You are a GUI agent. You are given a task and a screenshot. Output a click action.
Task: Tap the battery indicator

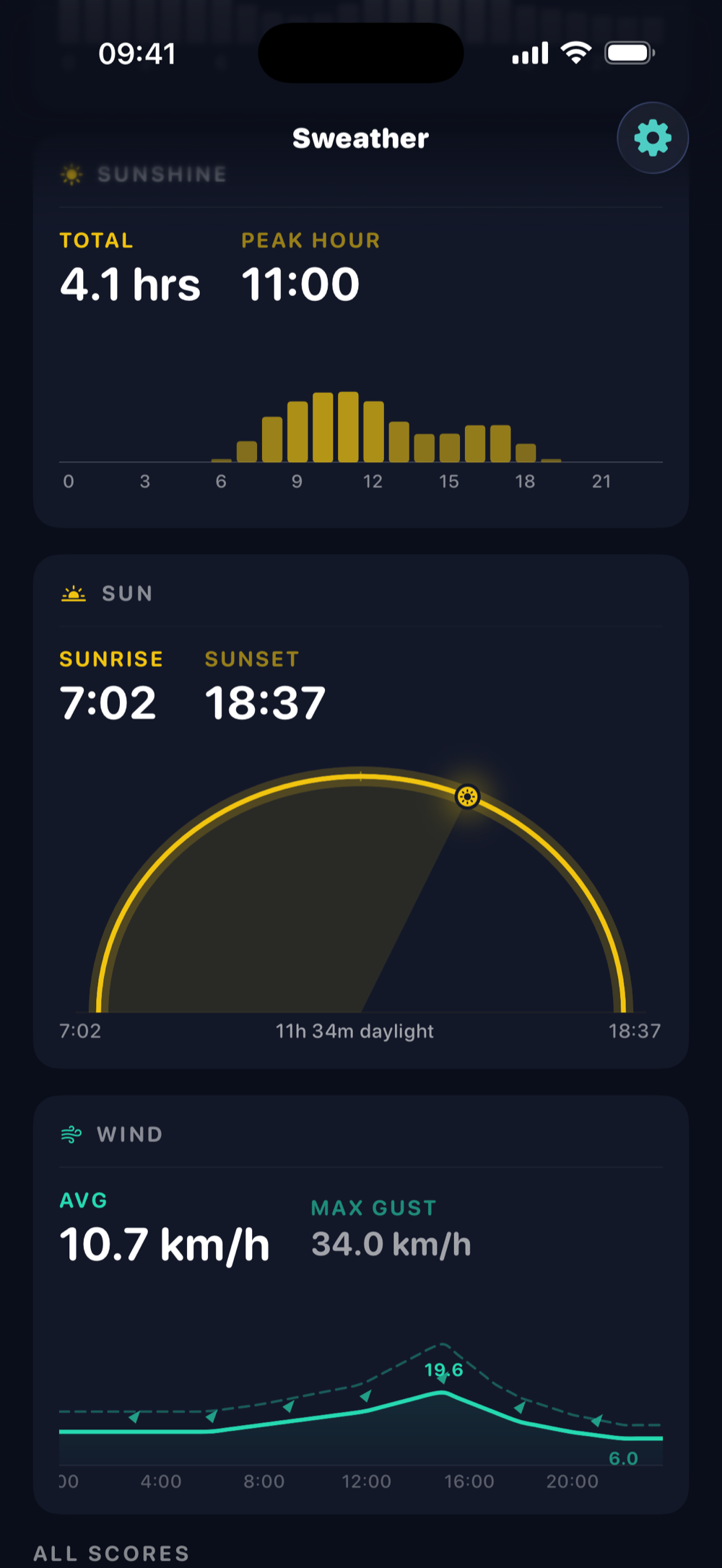coord(627,52)
